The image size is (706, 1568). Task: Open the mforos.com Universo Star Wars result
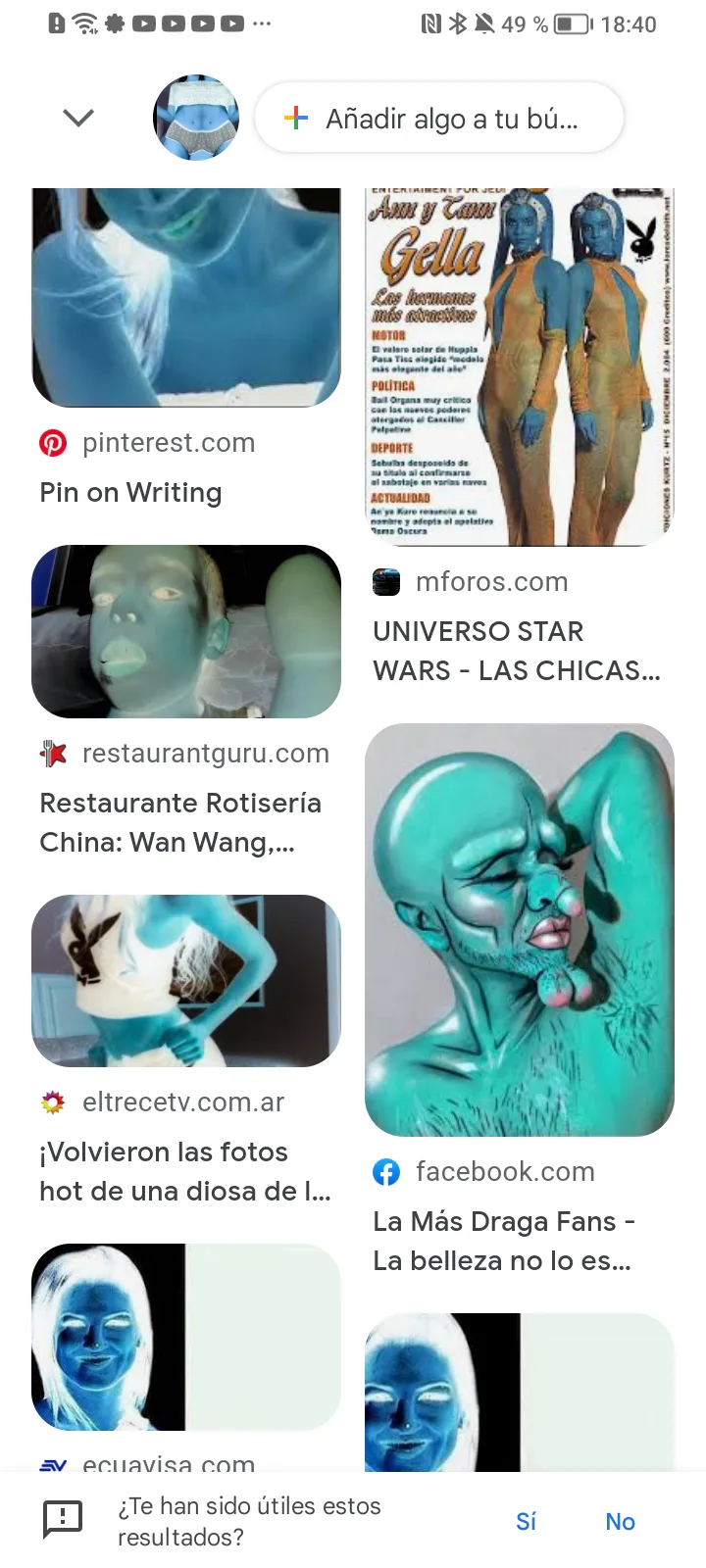pyautogui.click(x=520, y=436)
